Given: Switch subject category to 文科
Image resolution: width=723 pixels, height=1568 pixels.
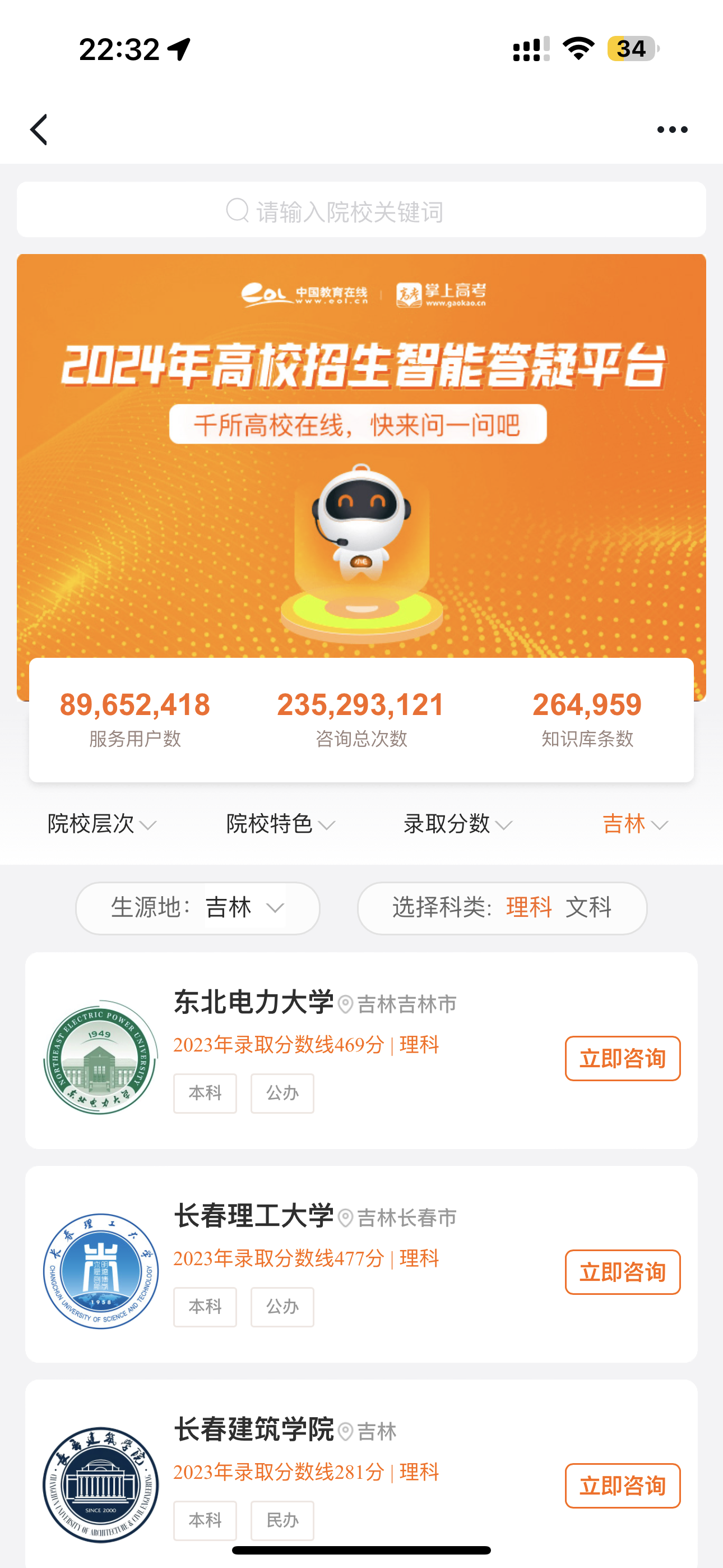Looking at the screenshot, I should (x=588, y=907).
